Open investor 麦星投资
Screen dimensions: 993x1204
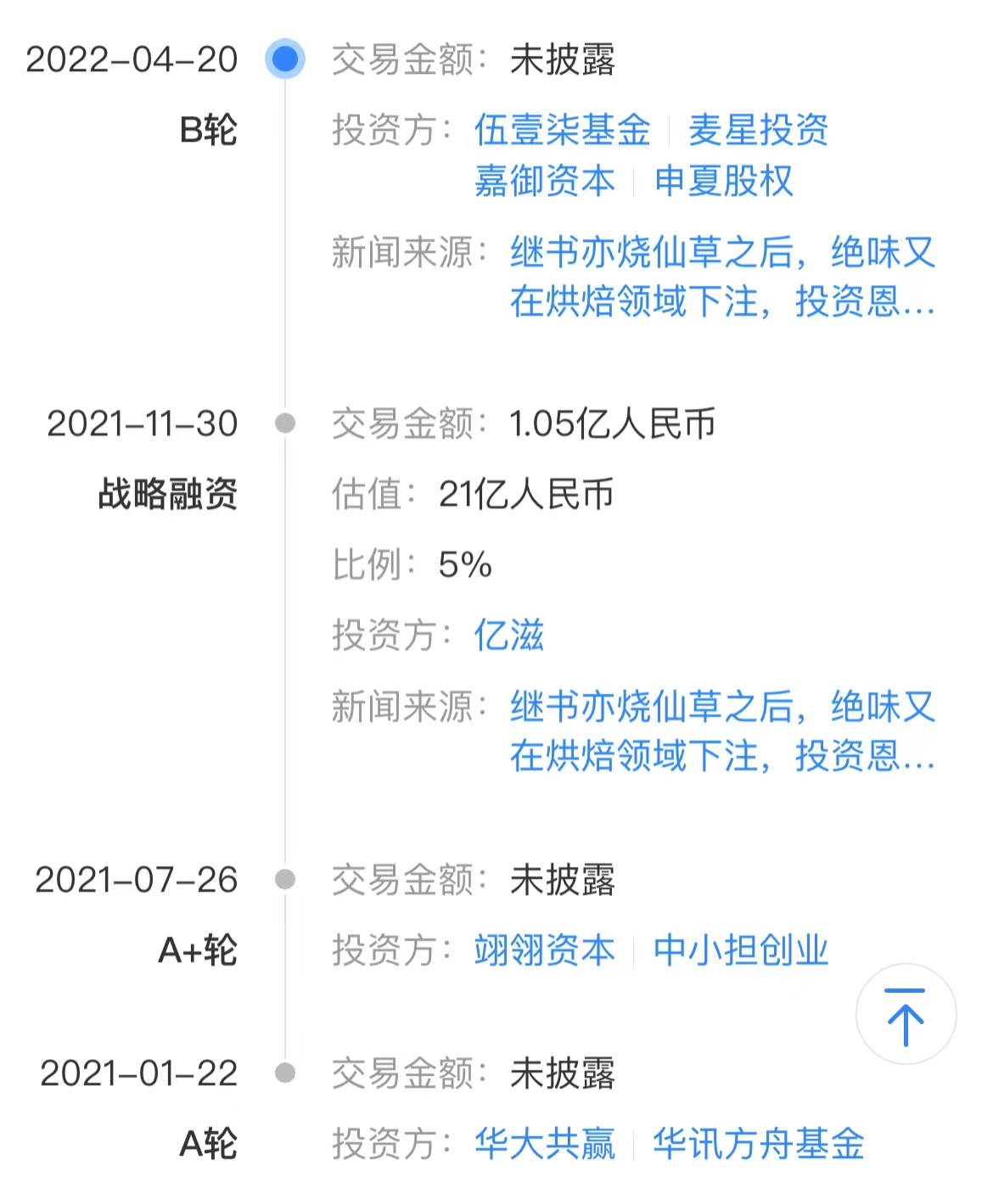point(758,131)
